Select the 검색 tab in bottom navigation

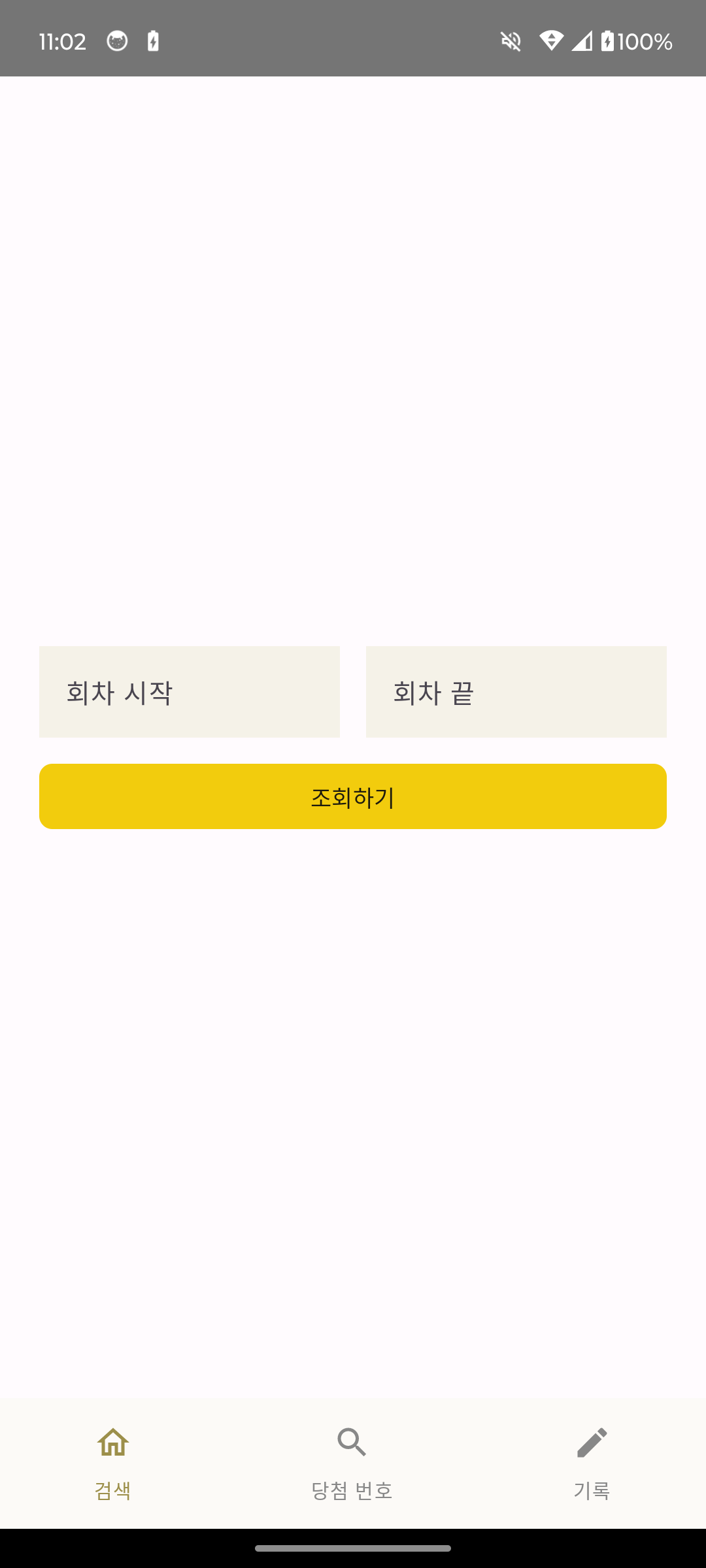click(x=113, y=1463)
